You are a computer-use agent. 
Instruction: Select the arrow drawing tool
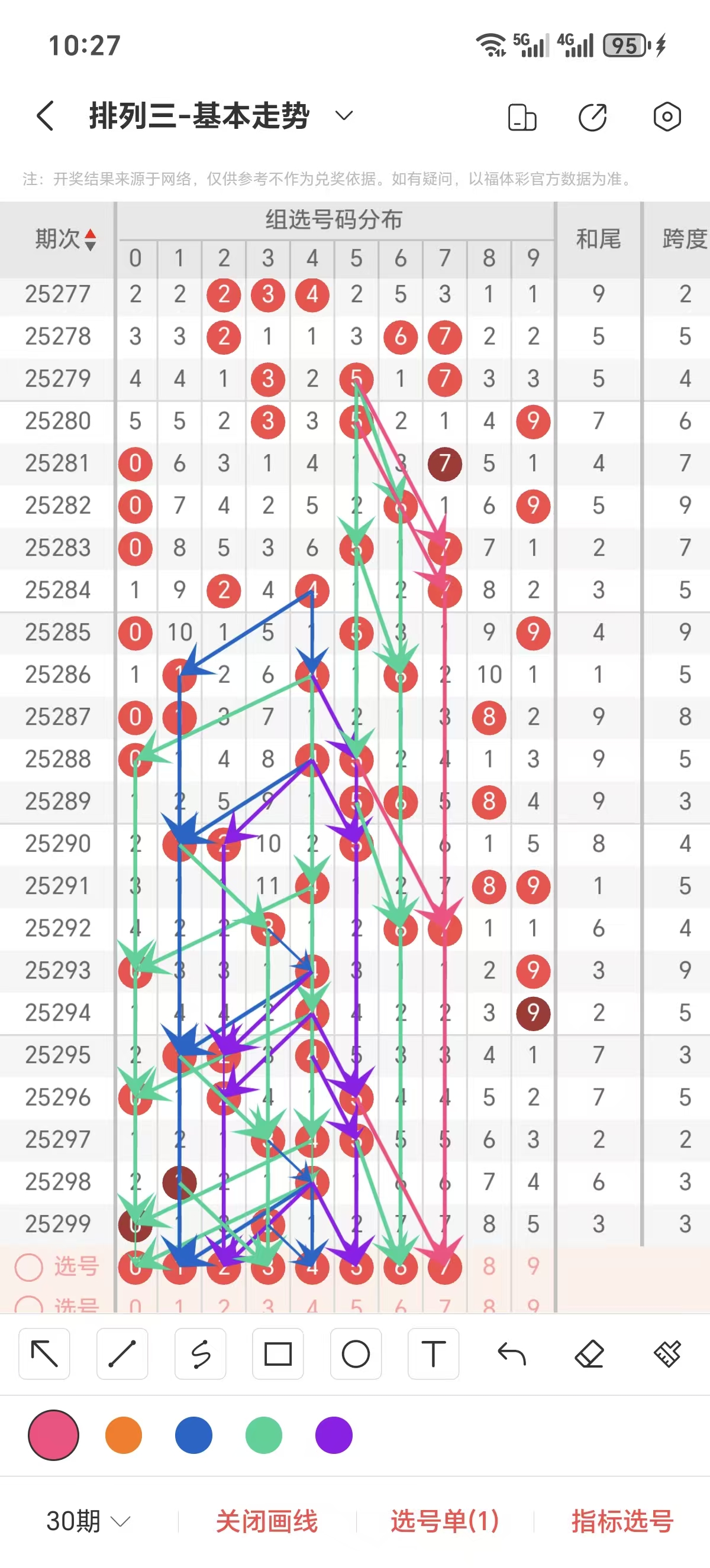(x=44, y=1354)
